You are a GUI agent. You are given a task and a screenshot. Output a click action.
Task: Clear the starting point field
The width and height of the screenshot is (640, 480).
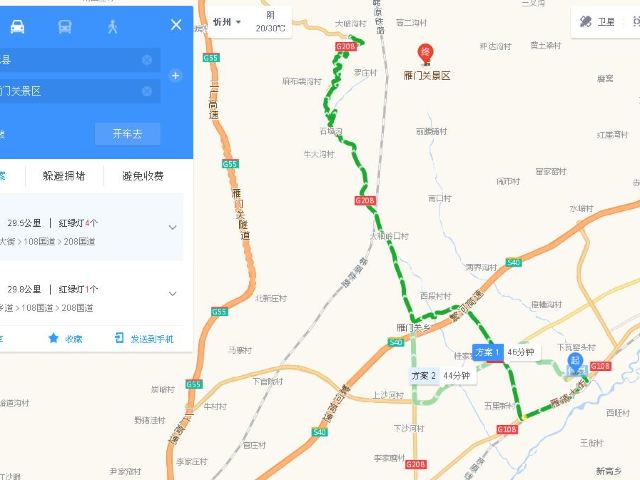pyautogui.click(x=147, y=60)
